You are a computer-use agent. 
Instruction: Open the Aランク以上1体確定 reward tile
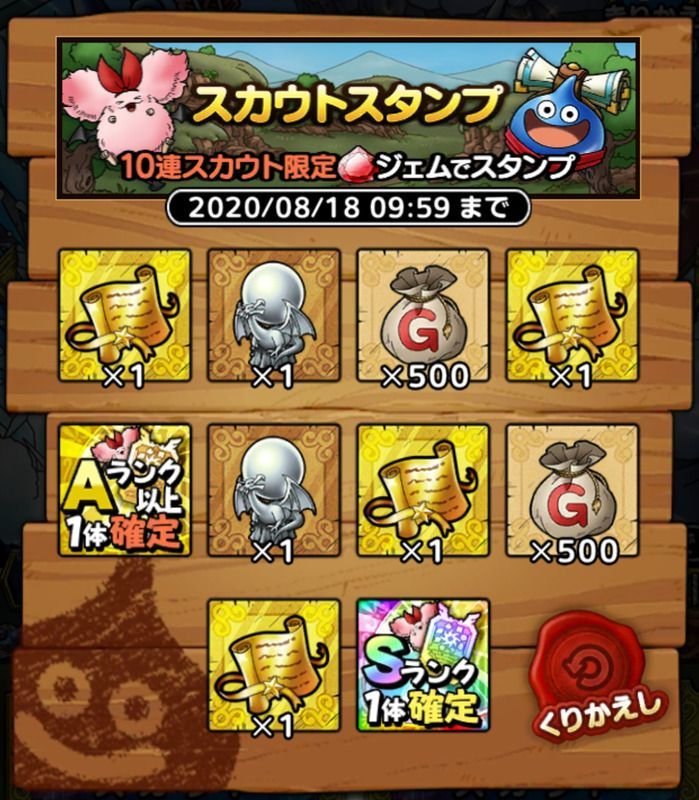(x=124, y=489)
